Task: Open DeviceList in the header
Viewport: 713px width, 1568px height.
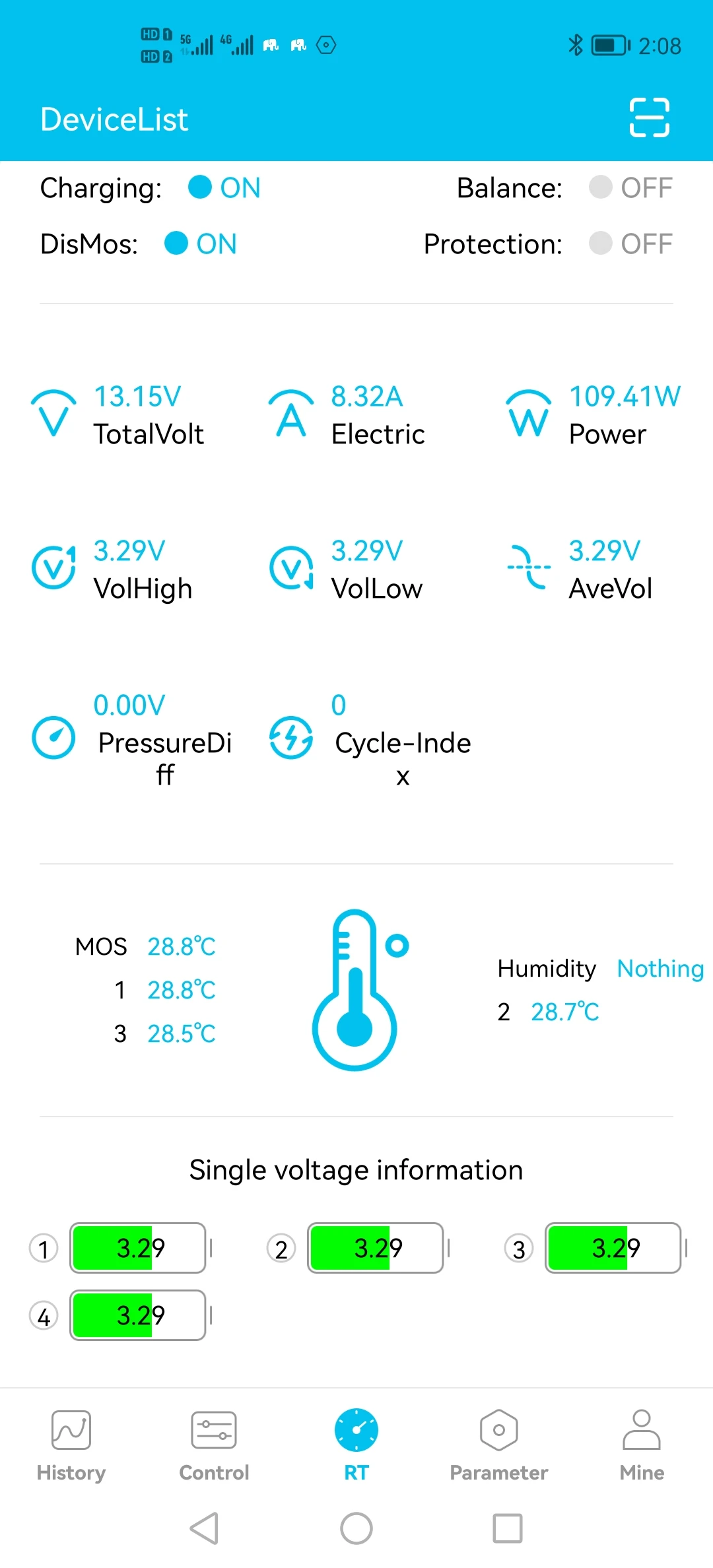Action: point(114,119)
